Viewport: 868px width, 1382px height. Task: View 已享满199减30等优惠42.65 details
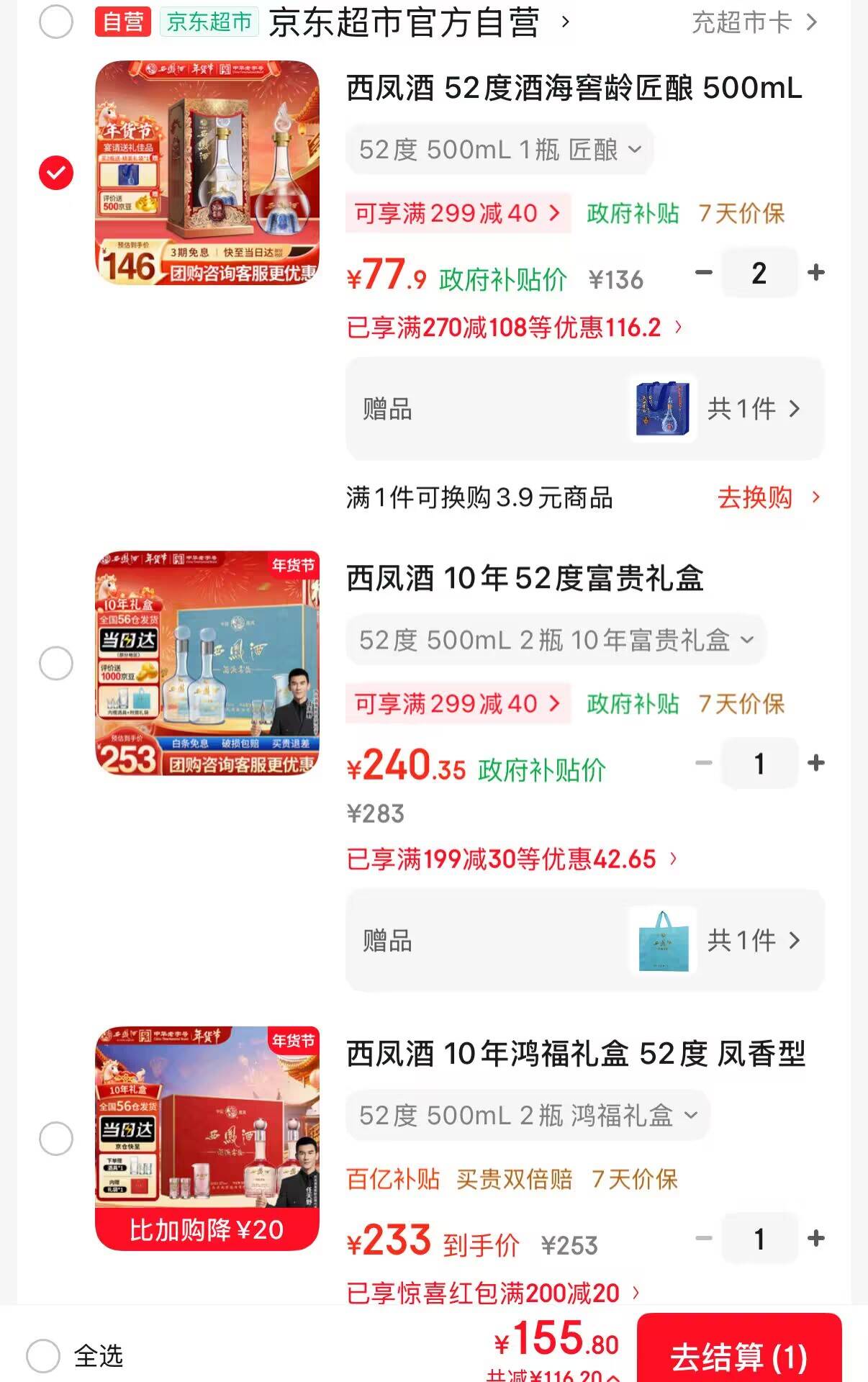pos(511,859)
